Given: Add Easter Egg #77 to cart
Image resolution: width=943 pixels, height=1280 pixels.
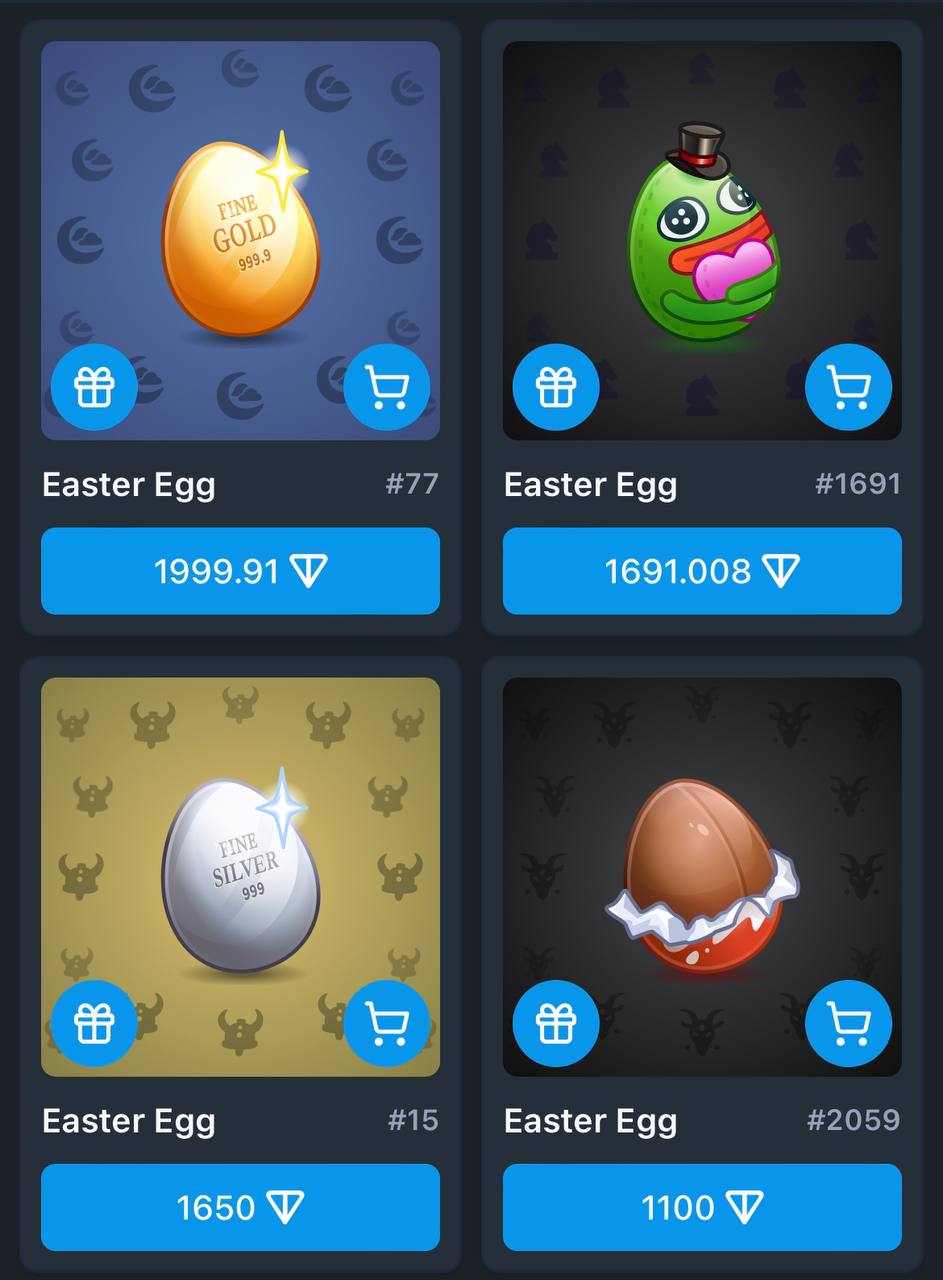Looking at the screenshot, I should [387, 387].
